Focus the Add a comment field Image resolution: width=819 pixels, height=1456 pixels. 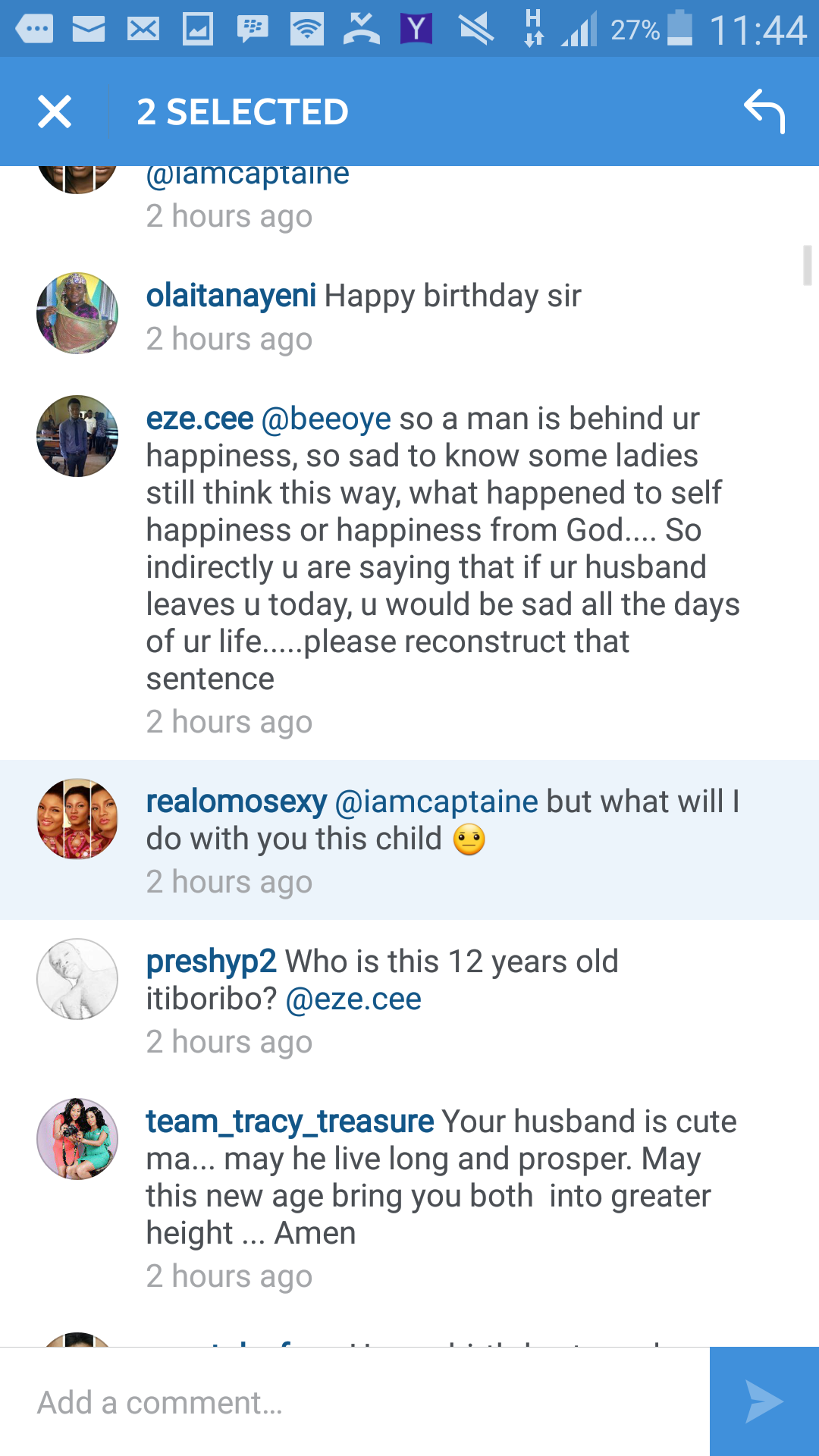(x=355, y=1402)
